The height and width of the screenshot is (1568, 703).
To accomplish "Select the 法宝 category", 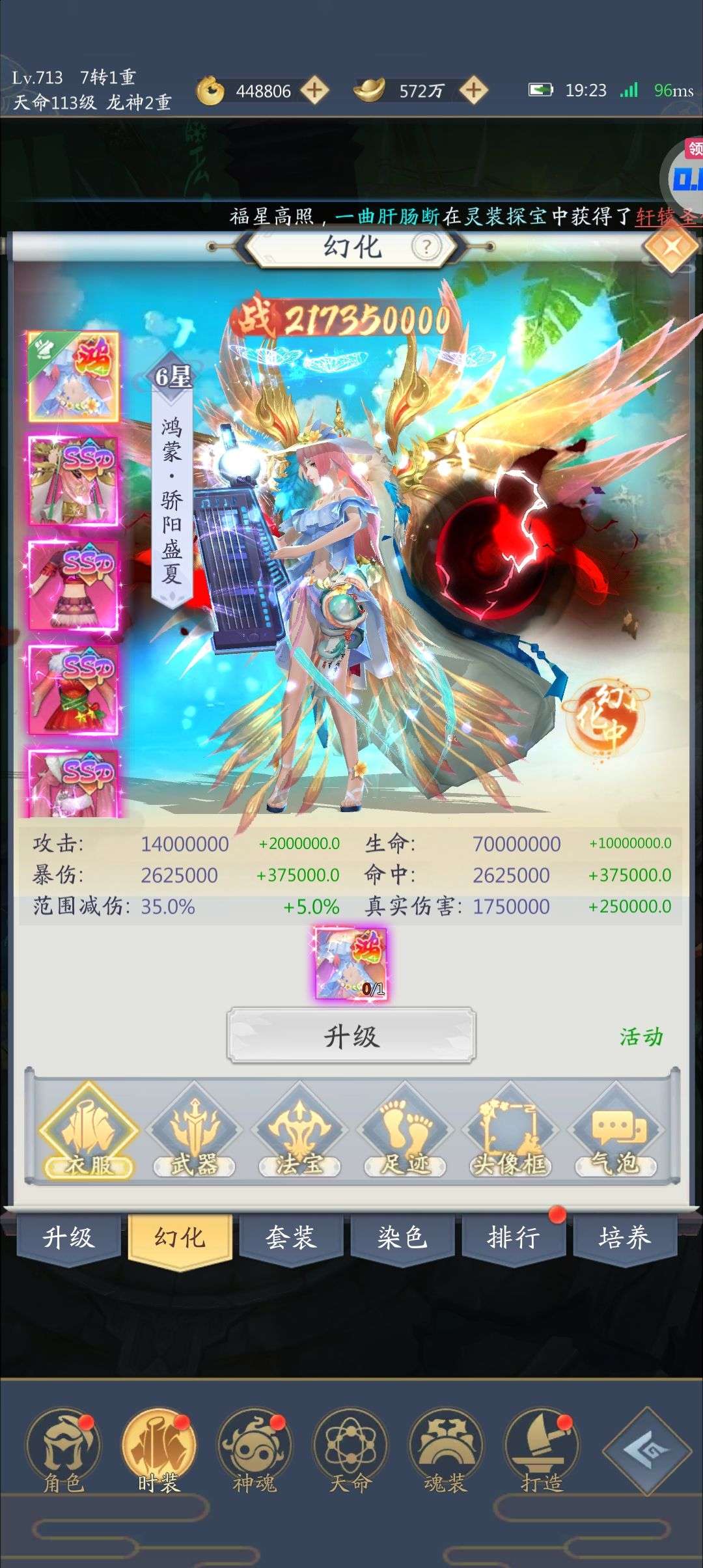I will point(299,1131).
